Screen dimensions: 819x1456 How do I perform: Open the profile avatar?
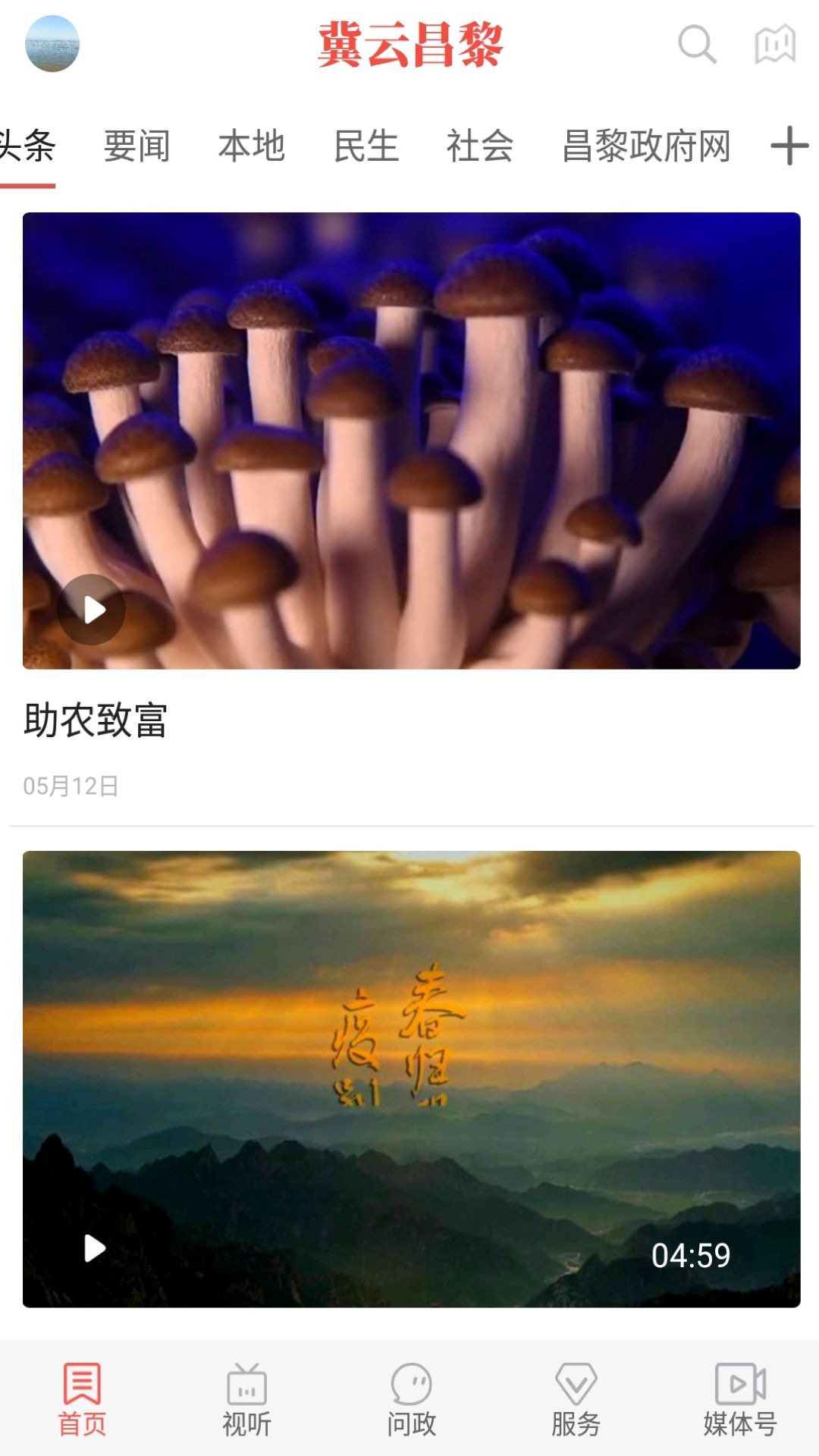click(52, 44)
